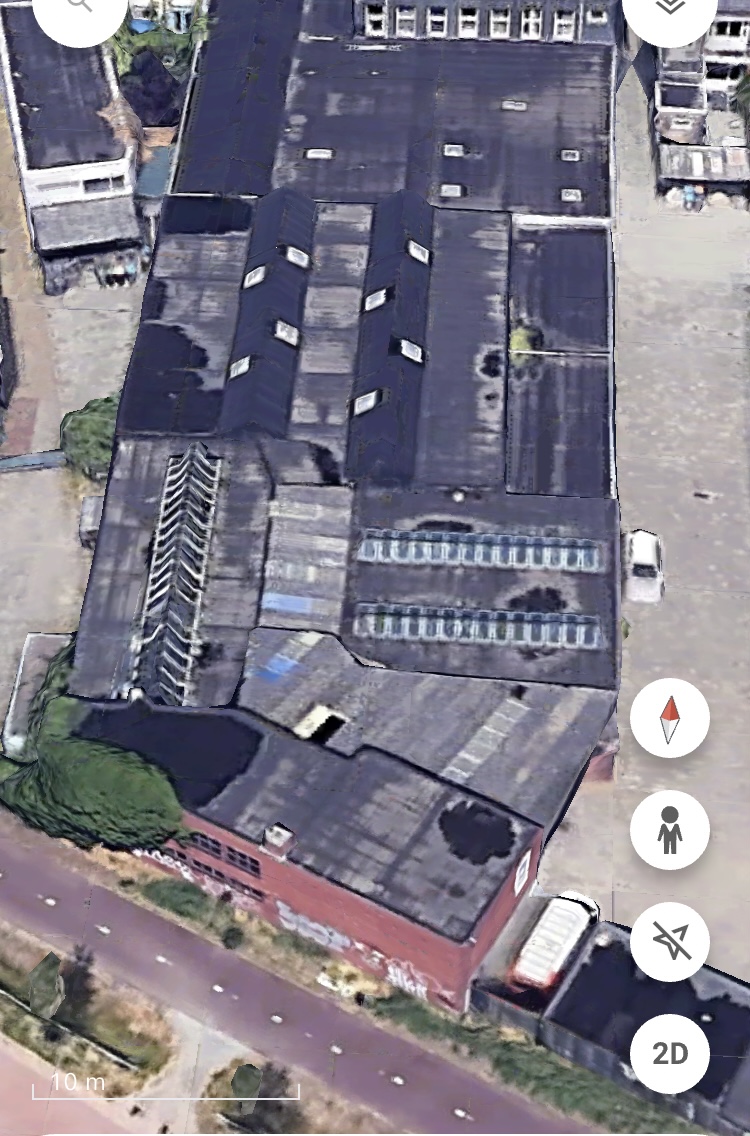
Task: Tap the crossed-out location arrow button
Action: pyautogui.click(x=670, y=941)
